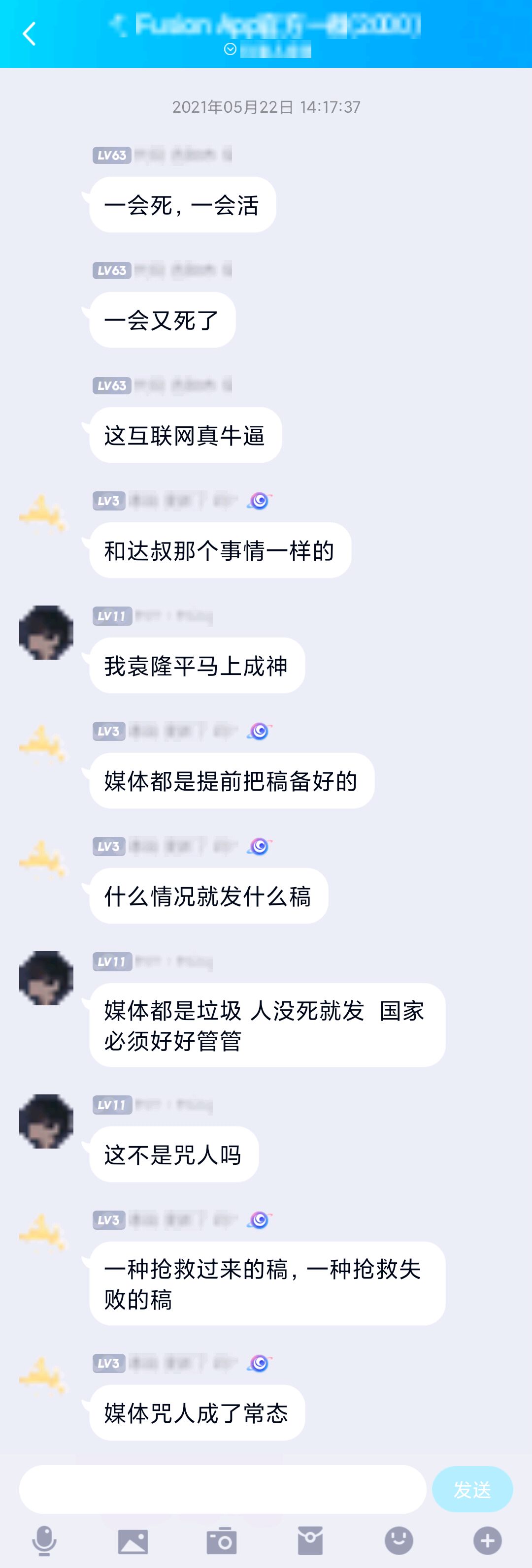Open avatar of sender of 我袁隆平马上成神
Viewport: 532px width, 1568px height.
46,633
